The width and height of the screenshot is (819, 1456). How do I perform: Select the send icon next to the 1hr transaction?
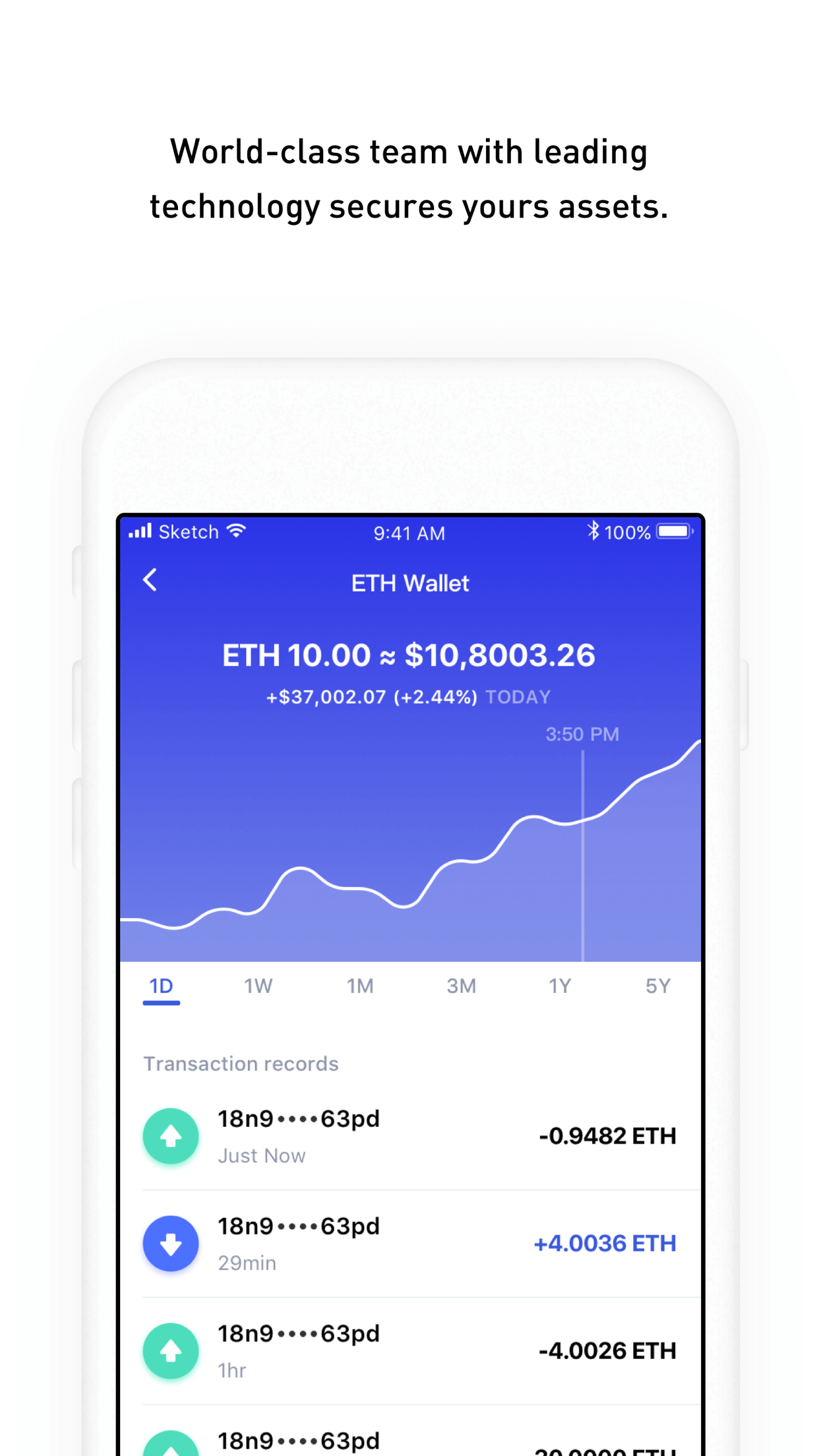pos(171,1350)
